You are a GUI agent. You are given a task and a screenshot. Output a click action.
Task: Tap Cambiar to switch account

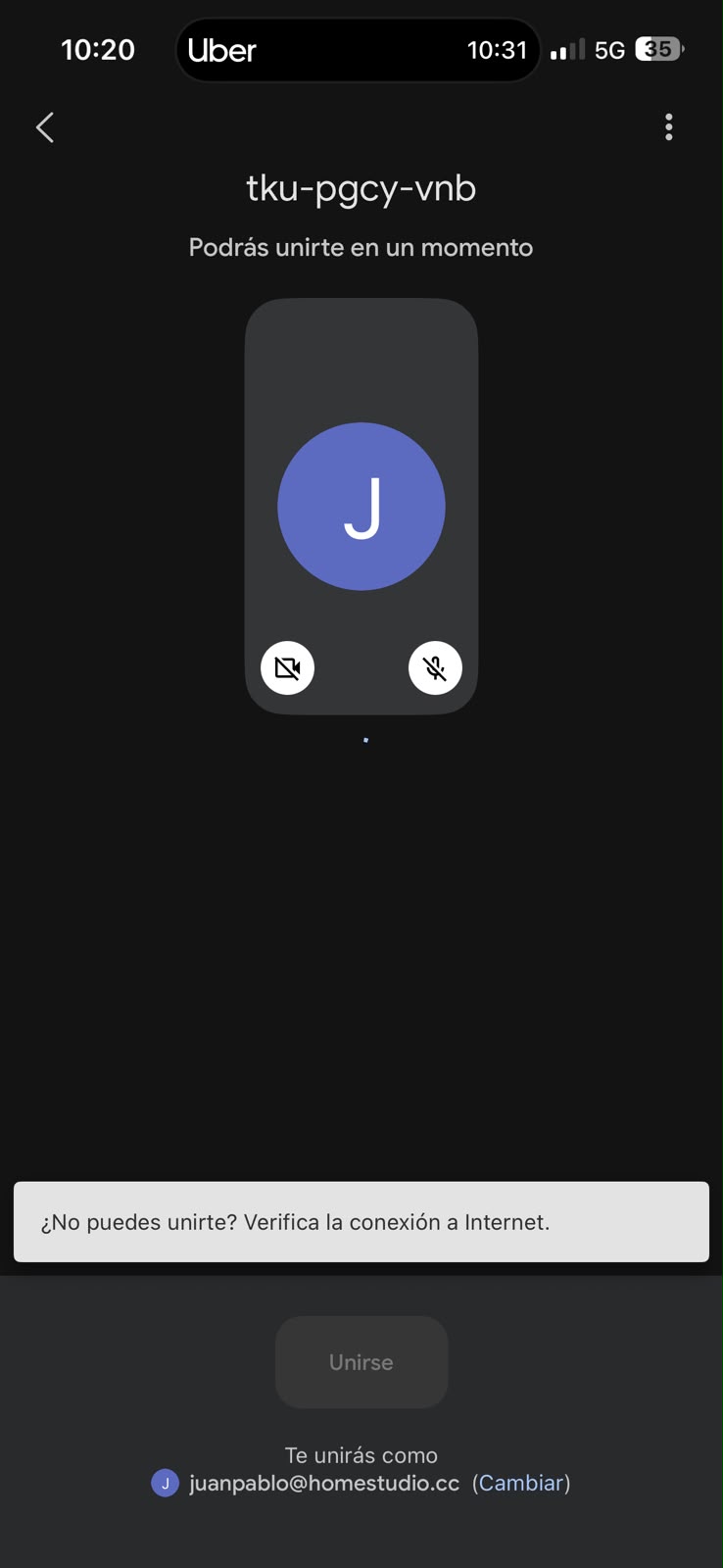521,1483
